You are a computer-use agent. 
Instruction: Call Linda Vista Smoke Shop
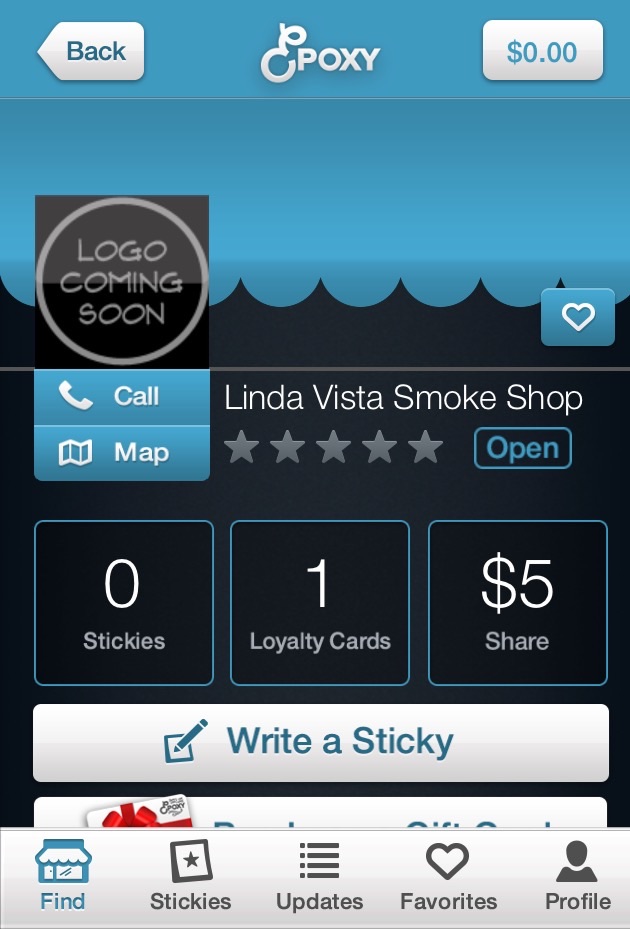click(x=122, y=397)
